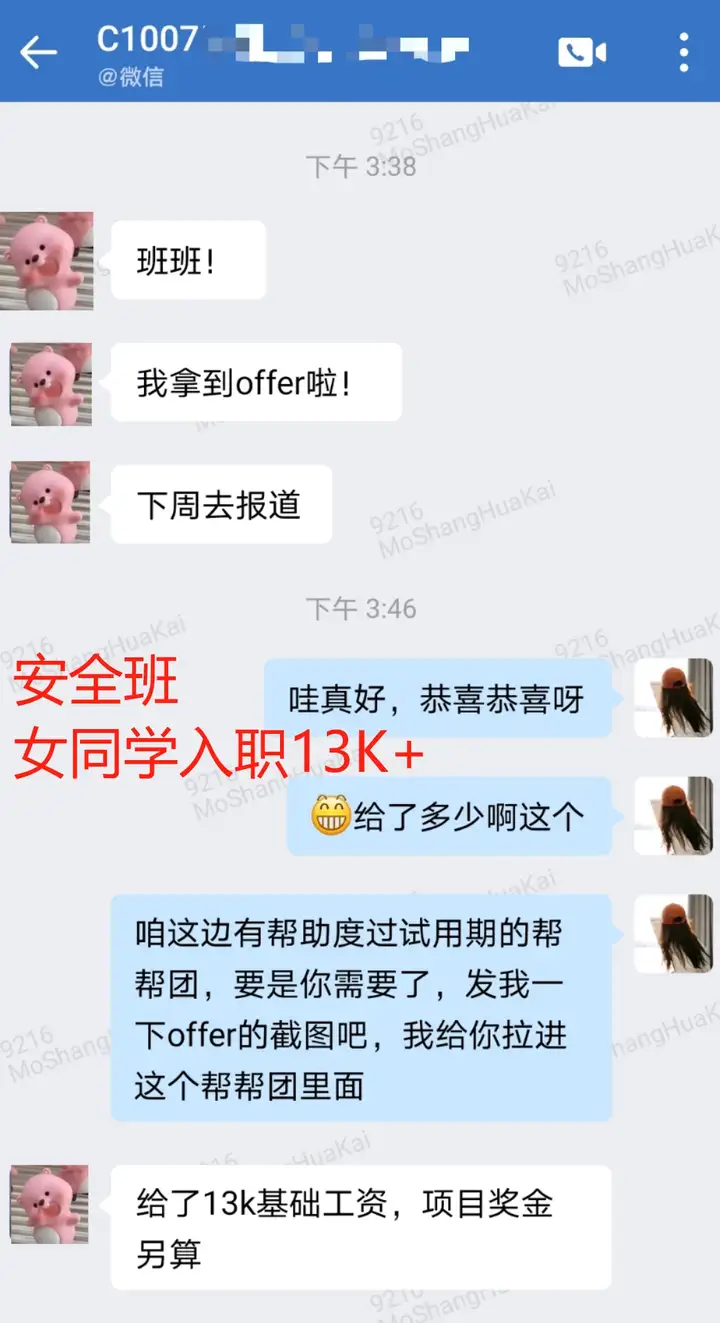Open the three-dot overflow menu
720x1323 pixels.
coord(684,52)
